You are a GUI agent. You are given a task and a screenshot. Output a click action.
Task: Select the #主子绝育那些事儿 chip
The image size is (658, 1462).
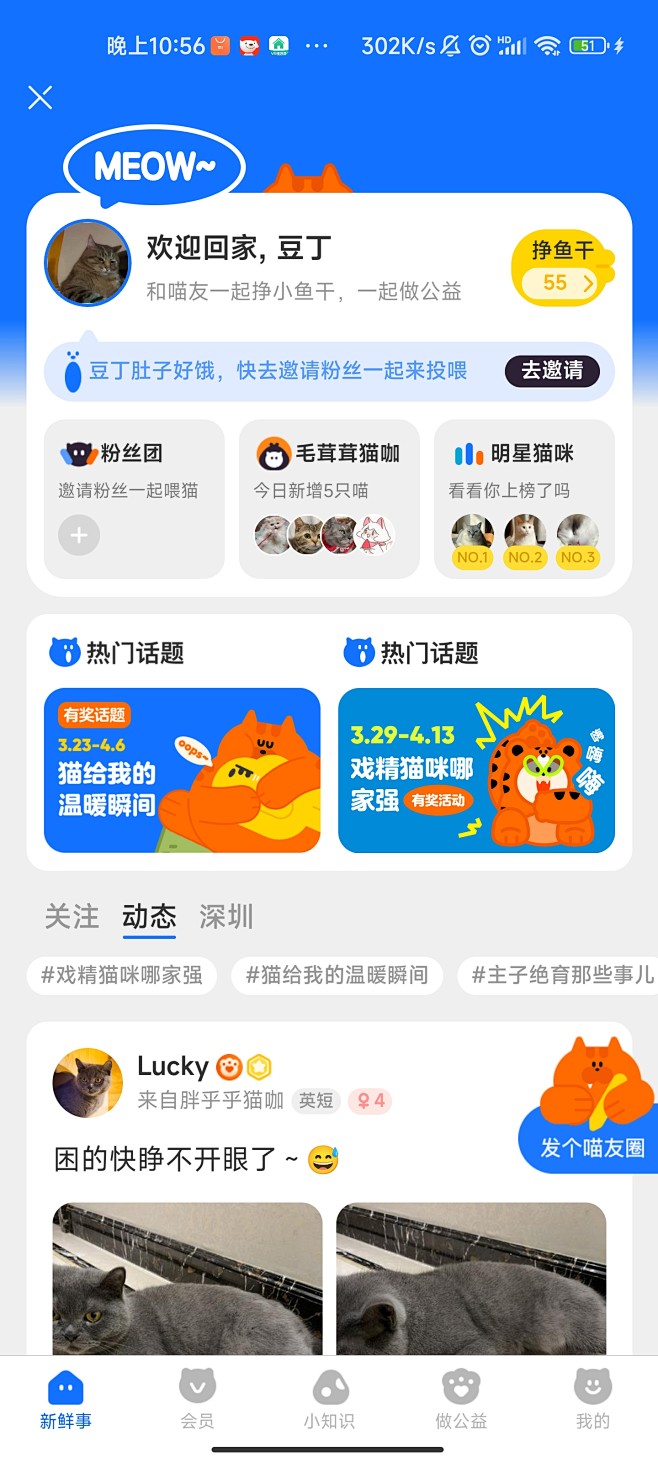560,975
